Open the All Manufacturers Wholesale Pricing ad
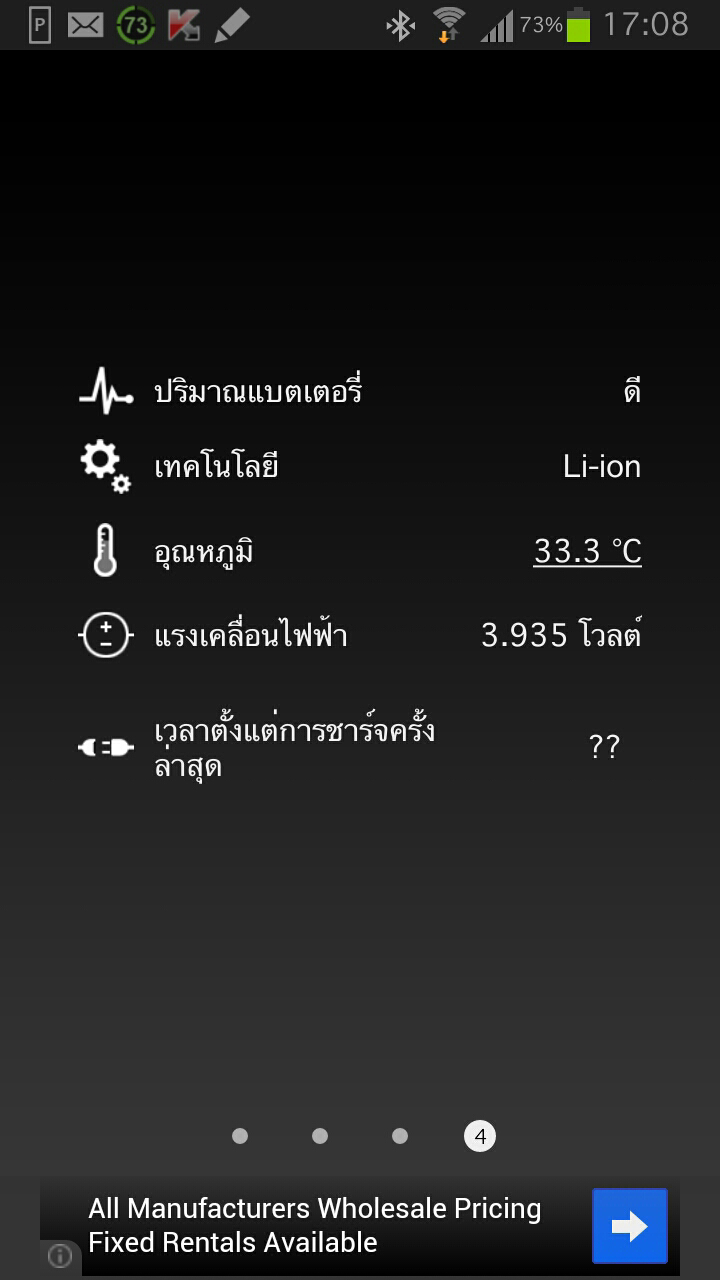 tap(314, 1225)
